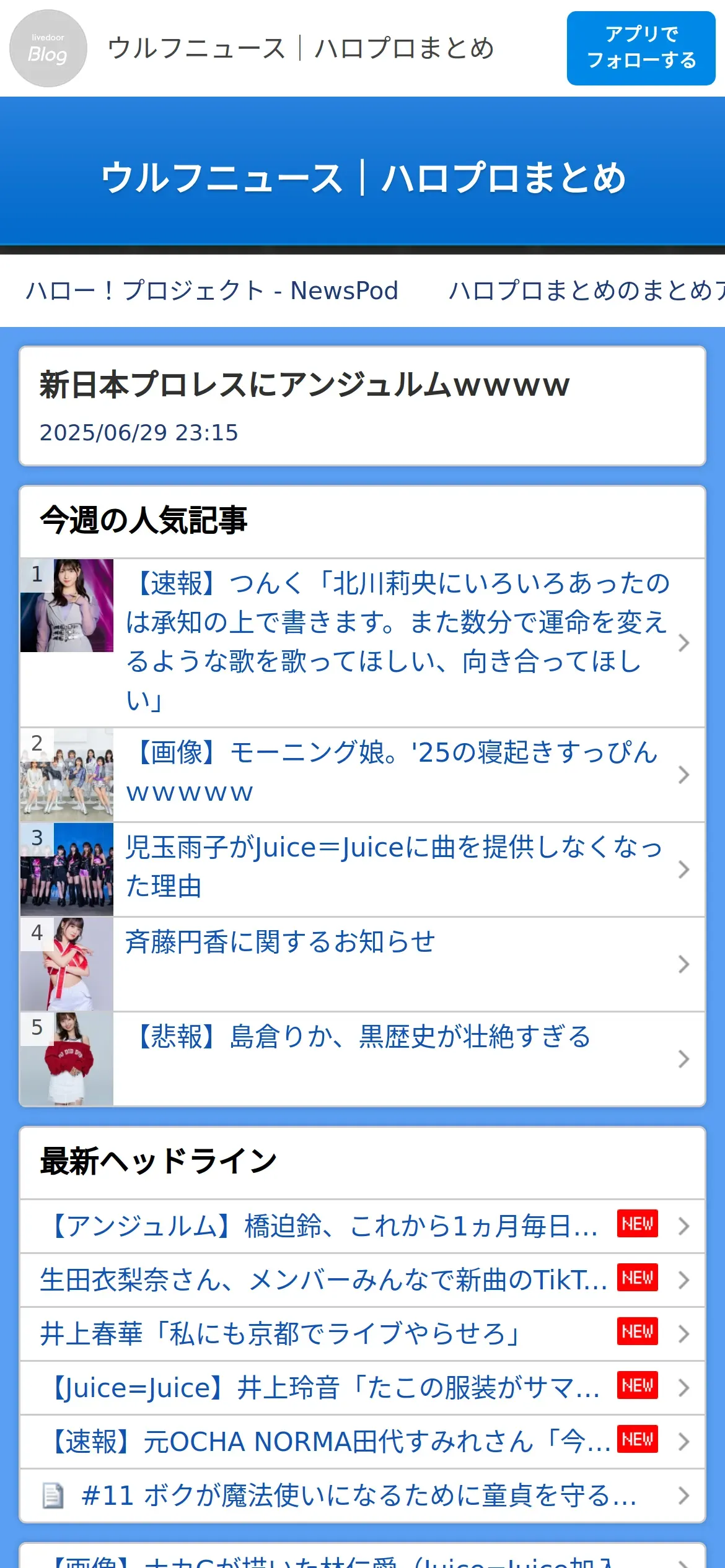Viewport: 725px width, 1568px height.
Task: Open ranked article about つんく and 北川莉央
Action: [397, 642]
